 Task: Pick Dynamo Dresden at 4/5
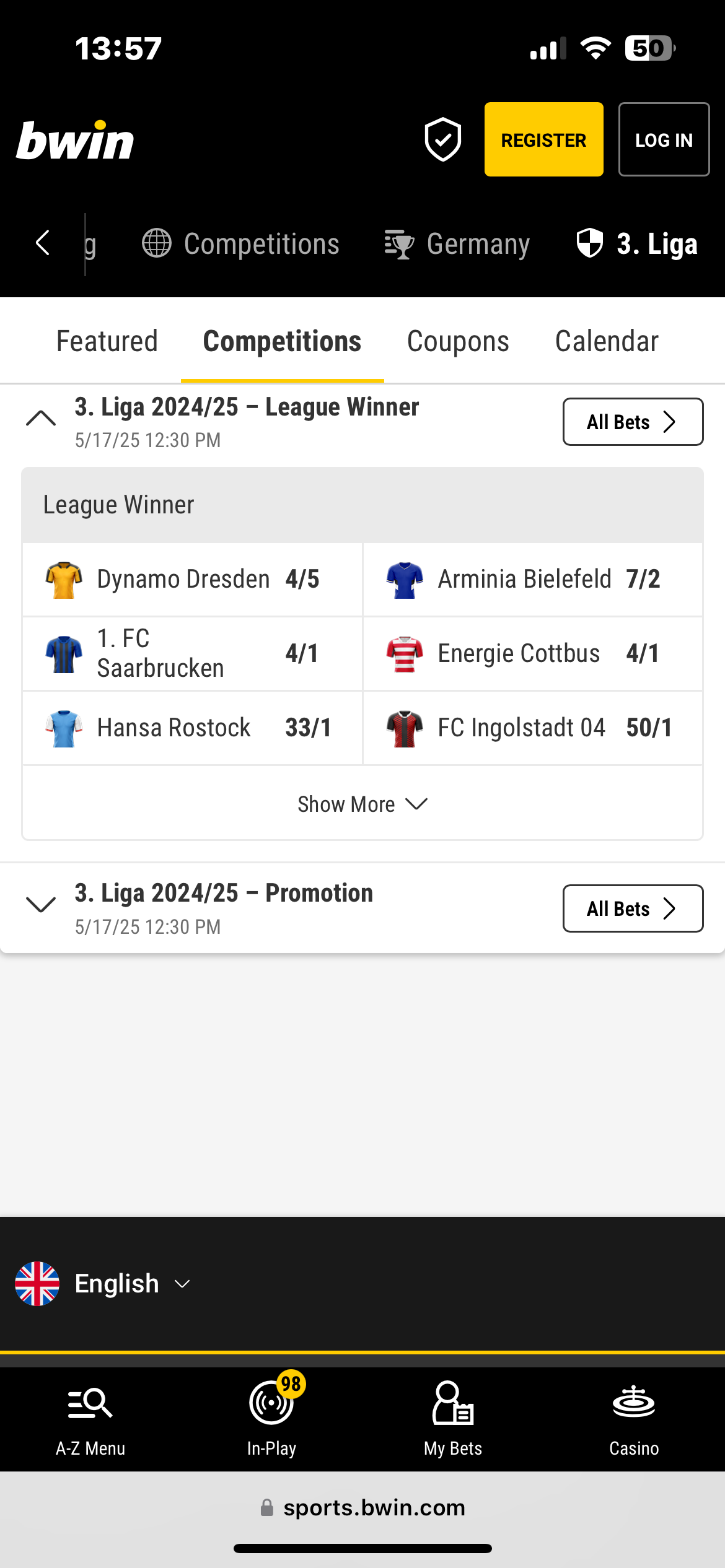[x=192, y=580]
